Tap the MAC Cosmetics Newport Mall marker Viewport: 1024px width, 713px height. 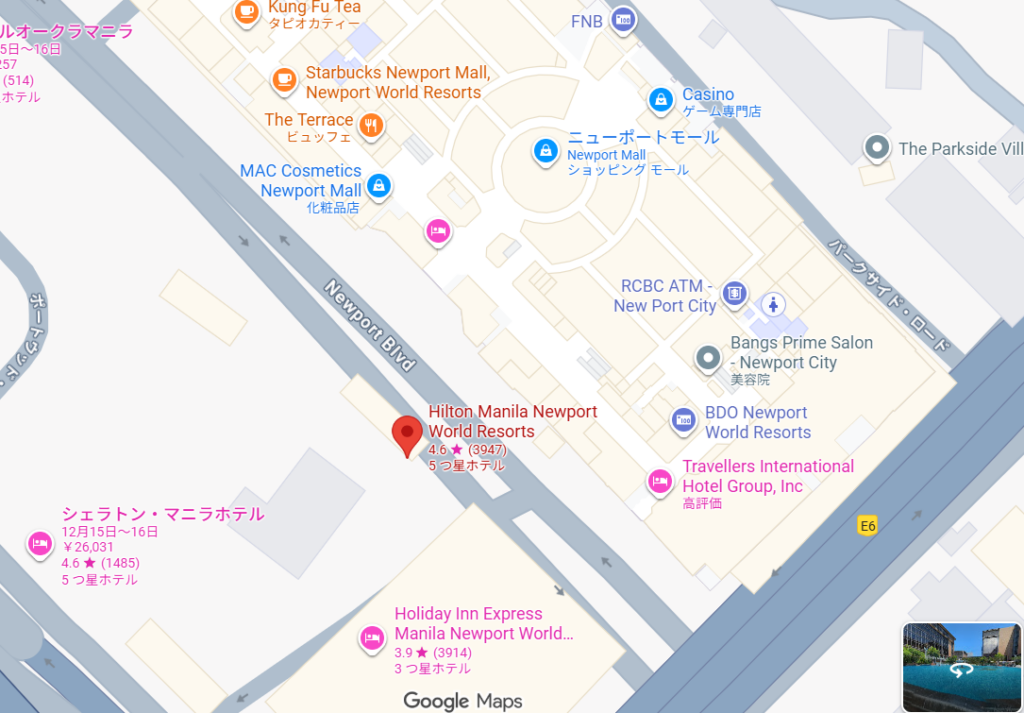coord(378,185)
